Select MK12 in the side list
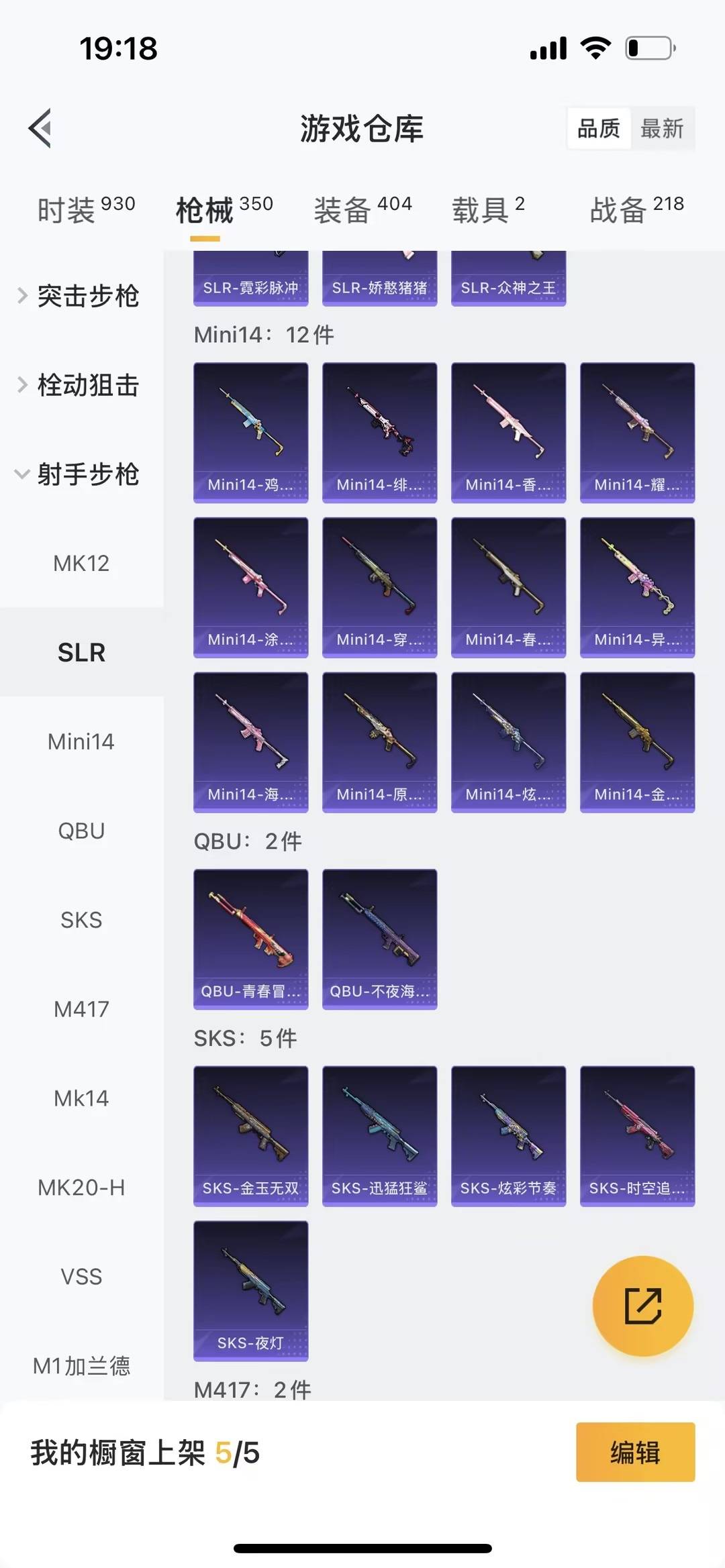This screenshot has height=1568, width=725. (81, 564)
